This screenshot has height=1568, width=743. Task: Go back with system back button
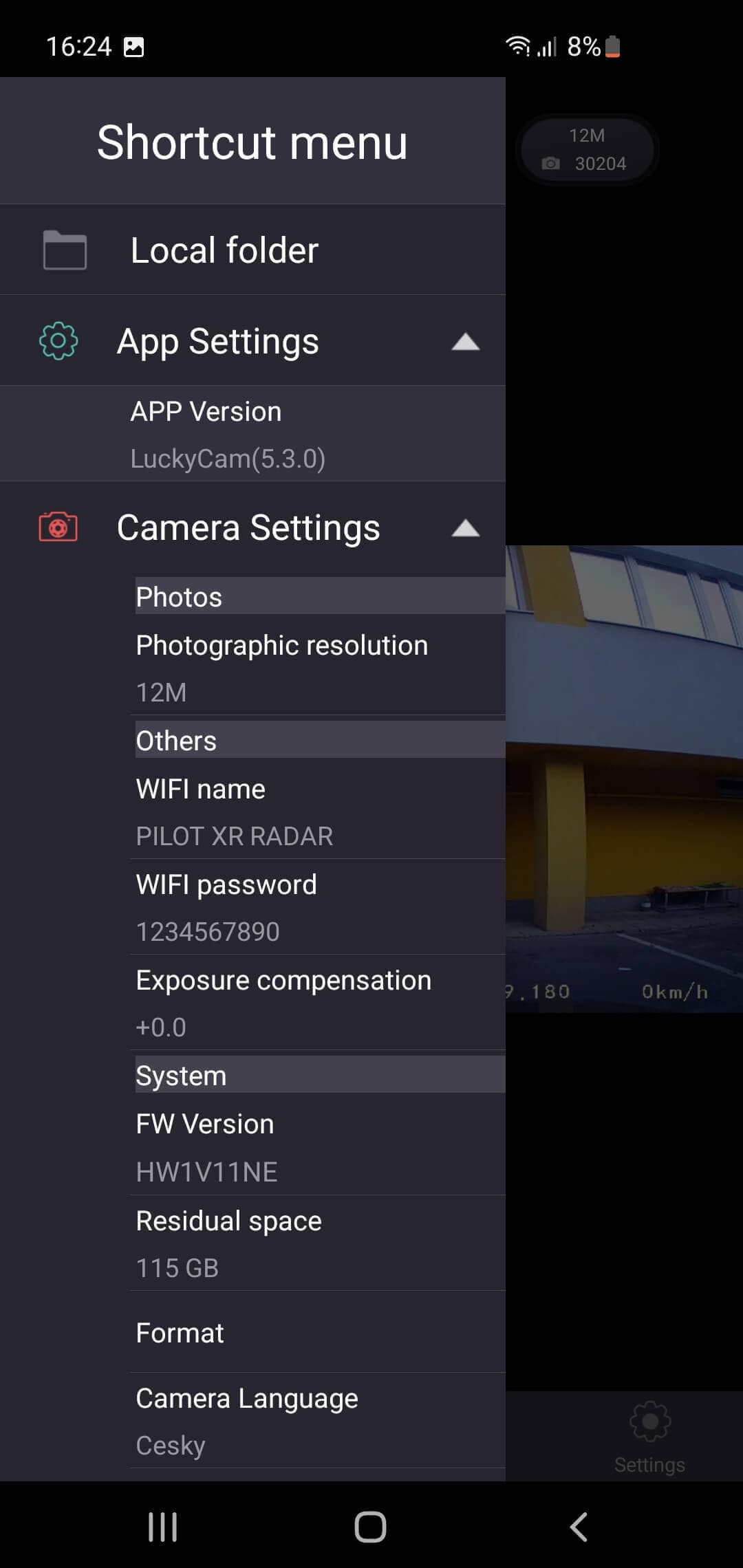[x=579, y=1527]
